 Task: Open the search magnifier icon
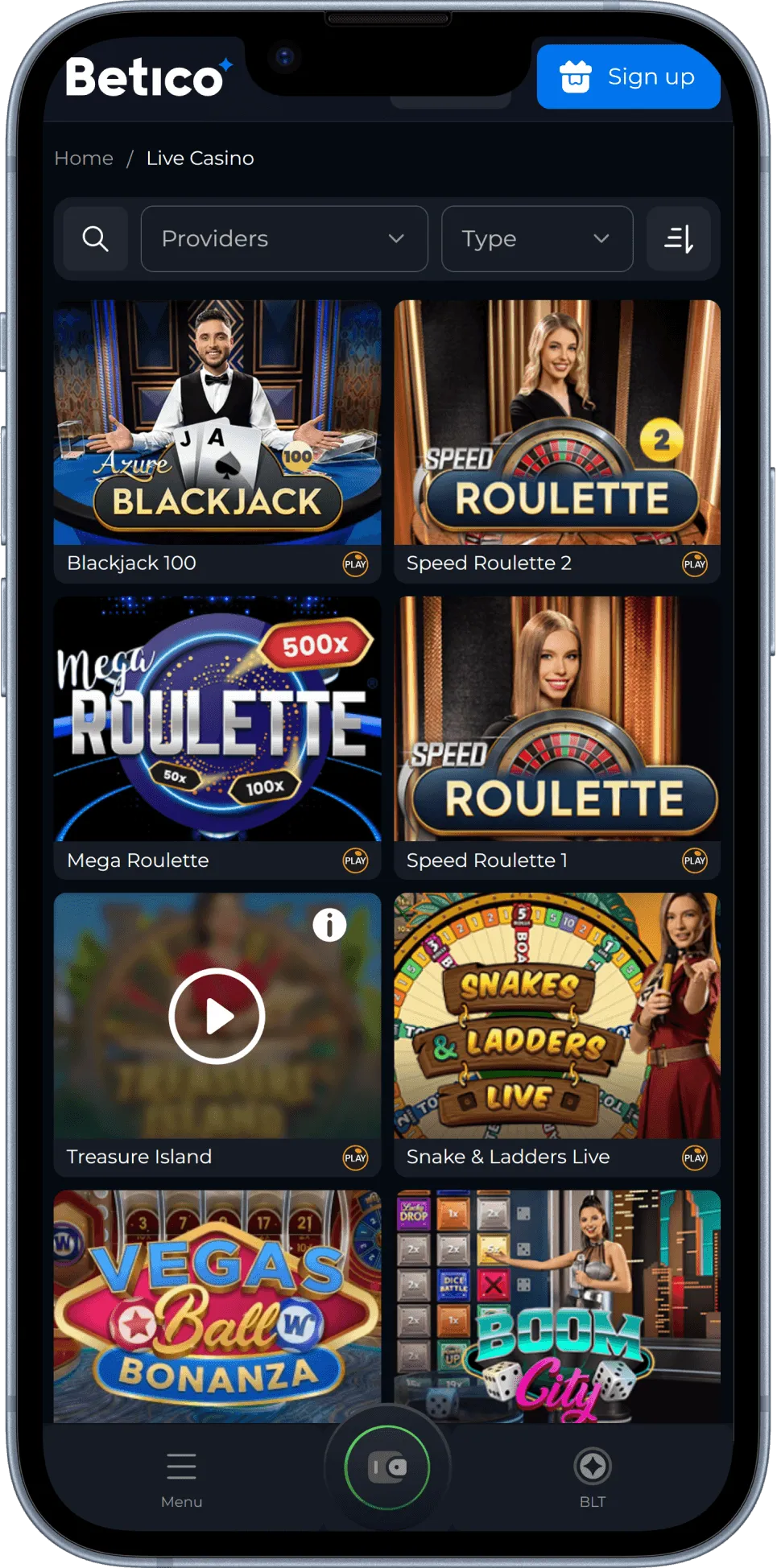[95, 239]
